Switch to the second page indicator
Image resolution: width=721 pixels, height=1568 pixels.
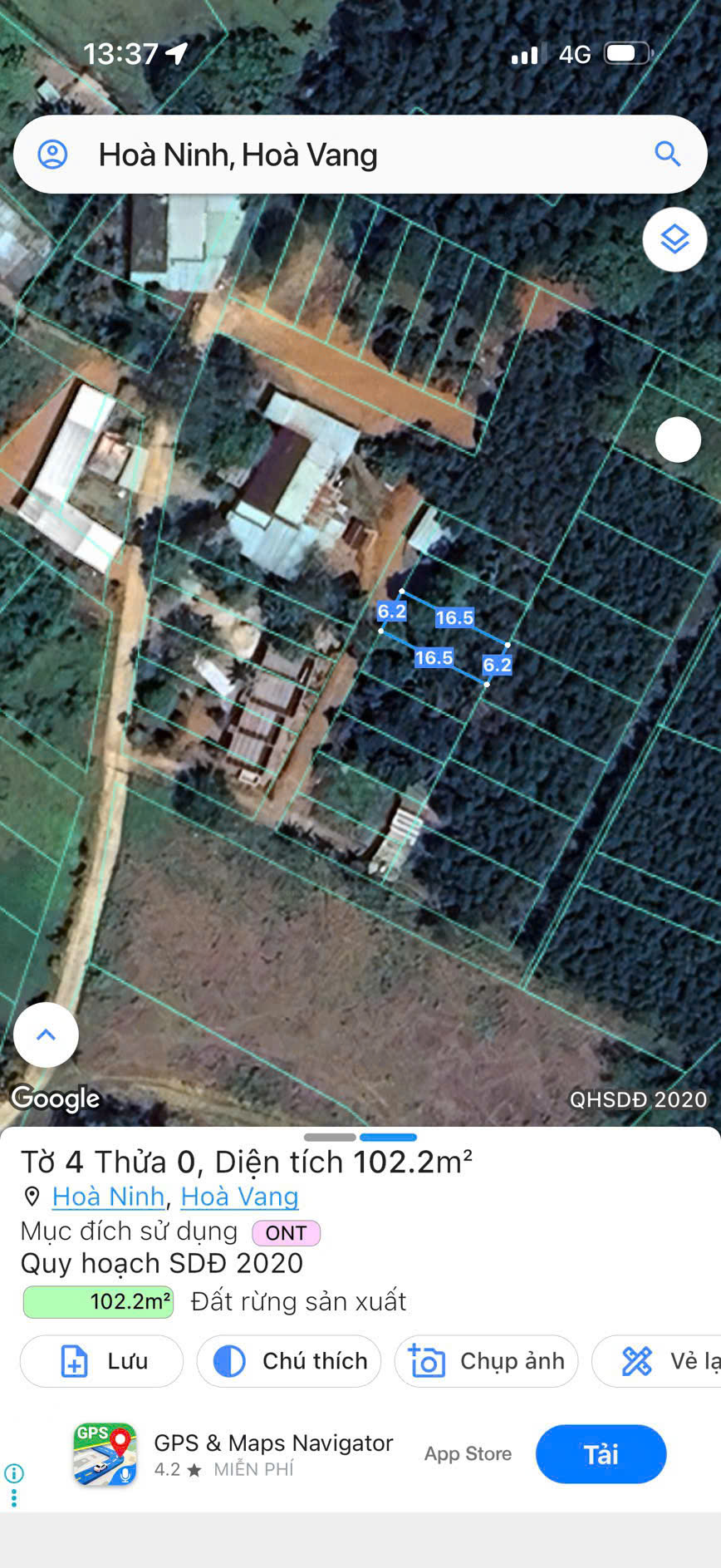(x=388, y=1138)
